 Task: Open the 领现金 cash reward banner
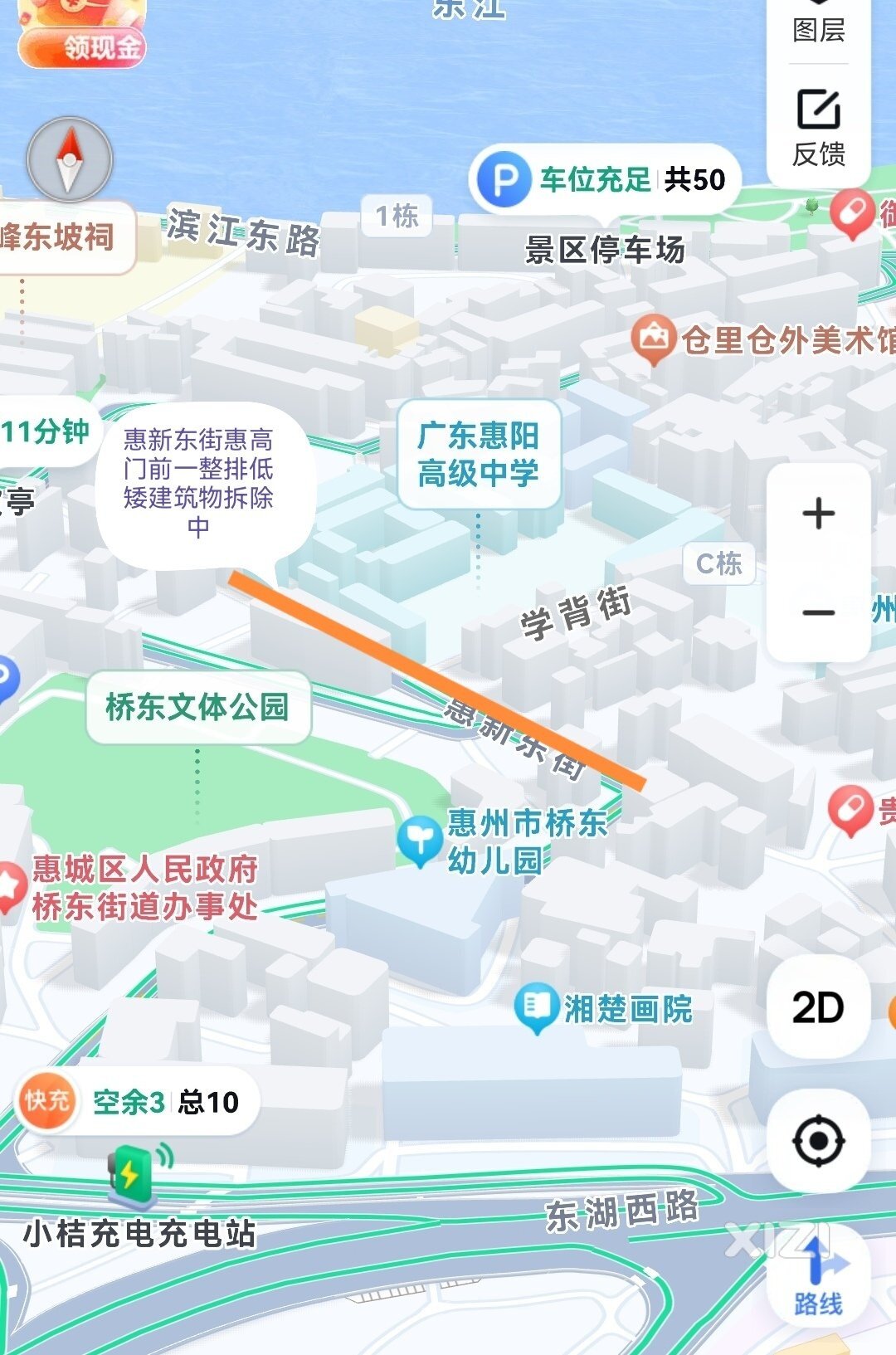(x=83, y=37)
